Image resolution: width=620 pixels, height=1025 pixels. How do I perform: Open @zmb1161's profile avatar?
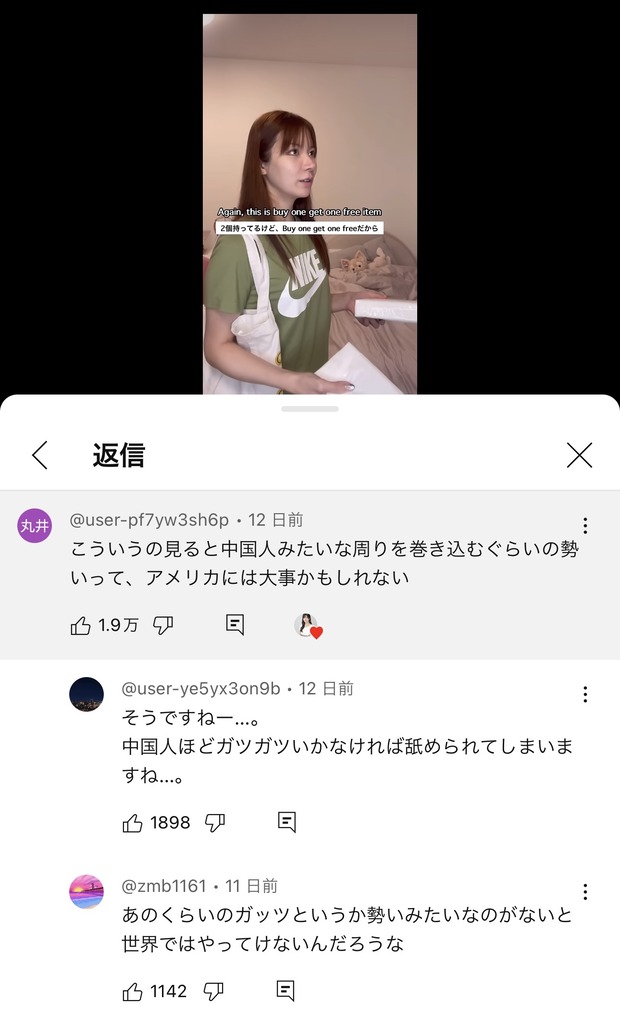tap(87, 891)
